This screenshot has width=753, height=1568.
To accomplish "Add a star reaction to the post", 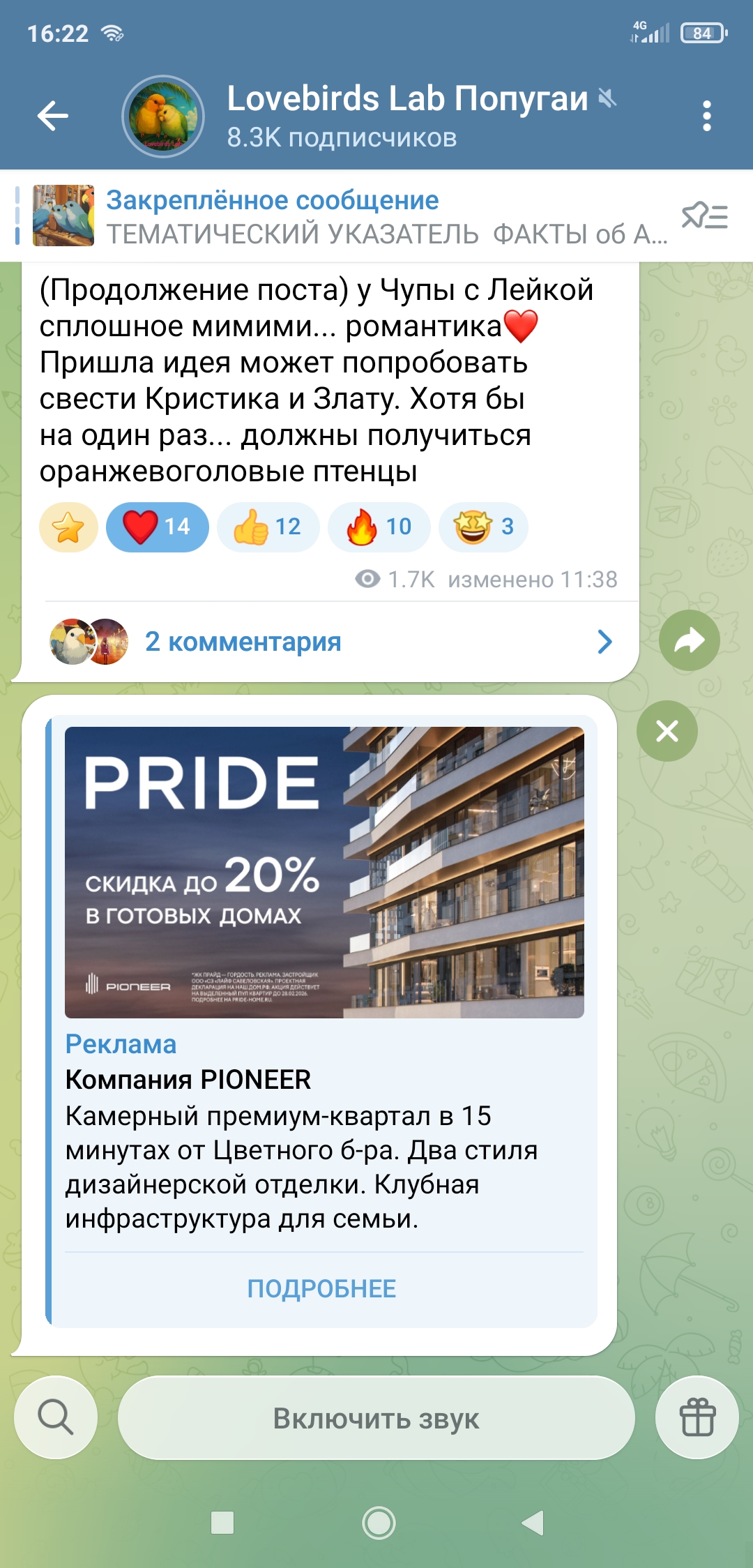I will (x=68, y=527).
